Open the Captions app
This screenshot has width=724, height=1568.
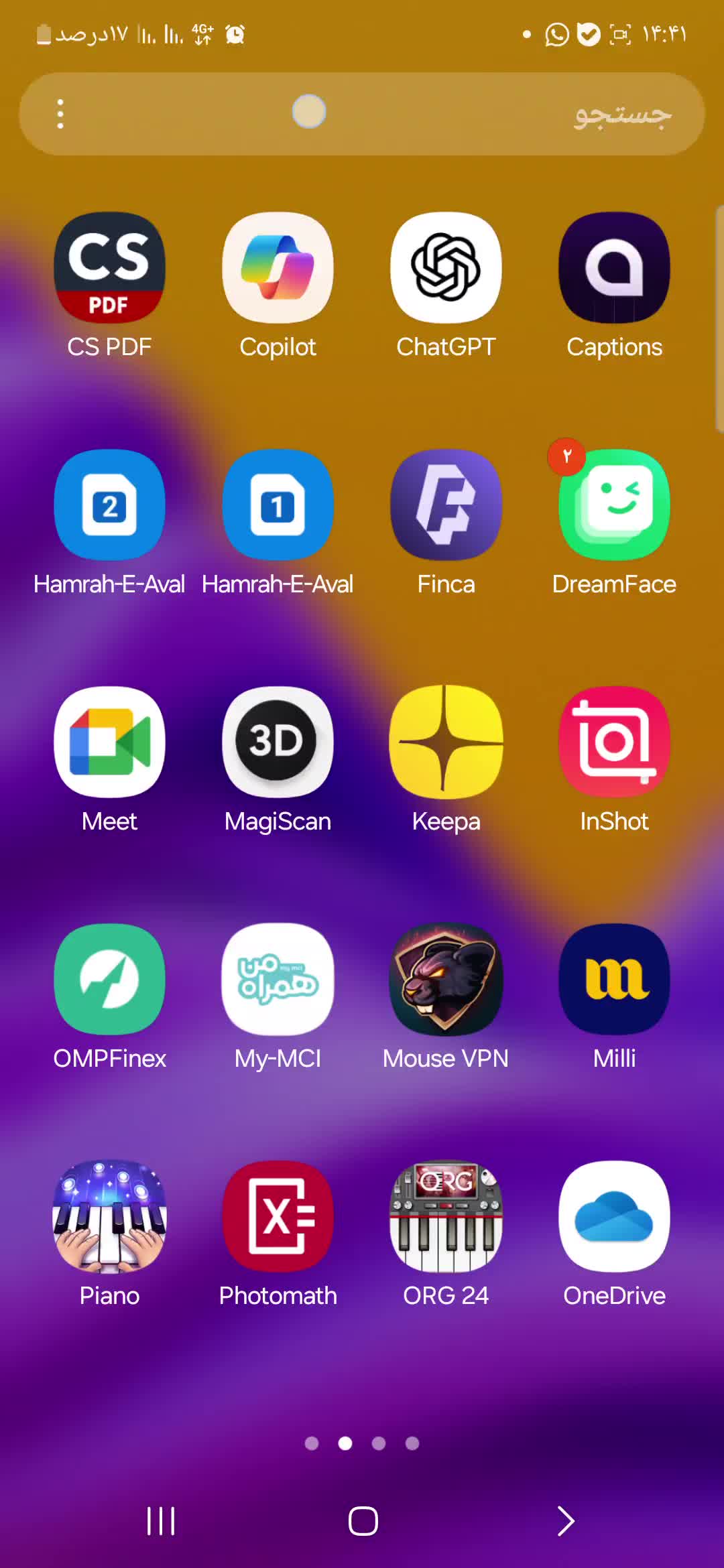point(614,268)
